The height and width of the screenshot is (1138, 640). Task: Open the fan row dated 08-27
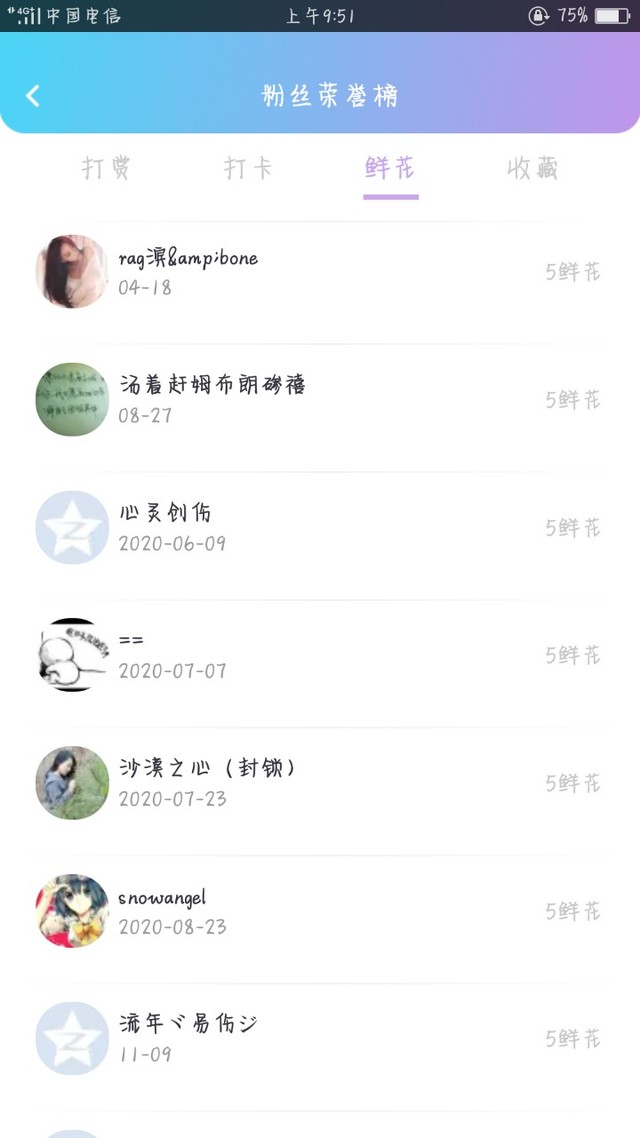tap(320, 399)
